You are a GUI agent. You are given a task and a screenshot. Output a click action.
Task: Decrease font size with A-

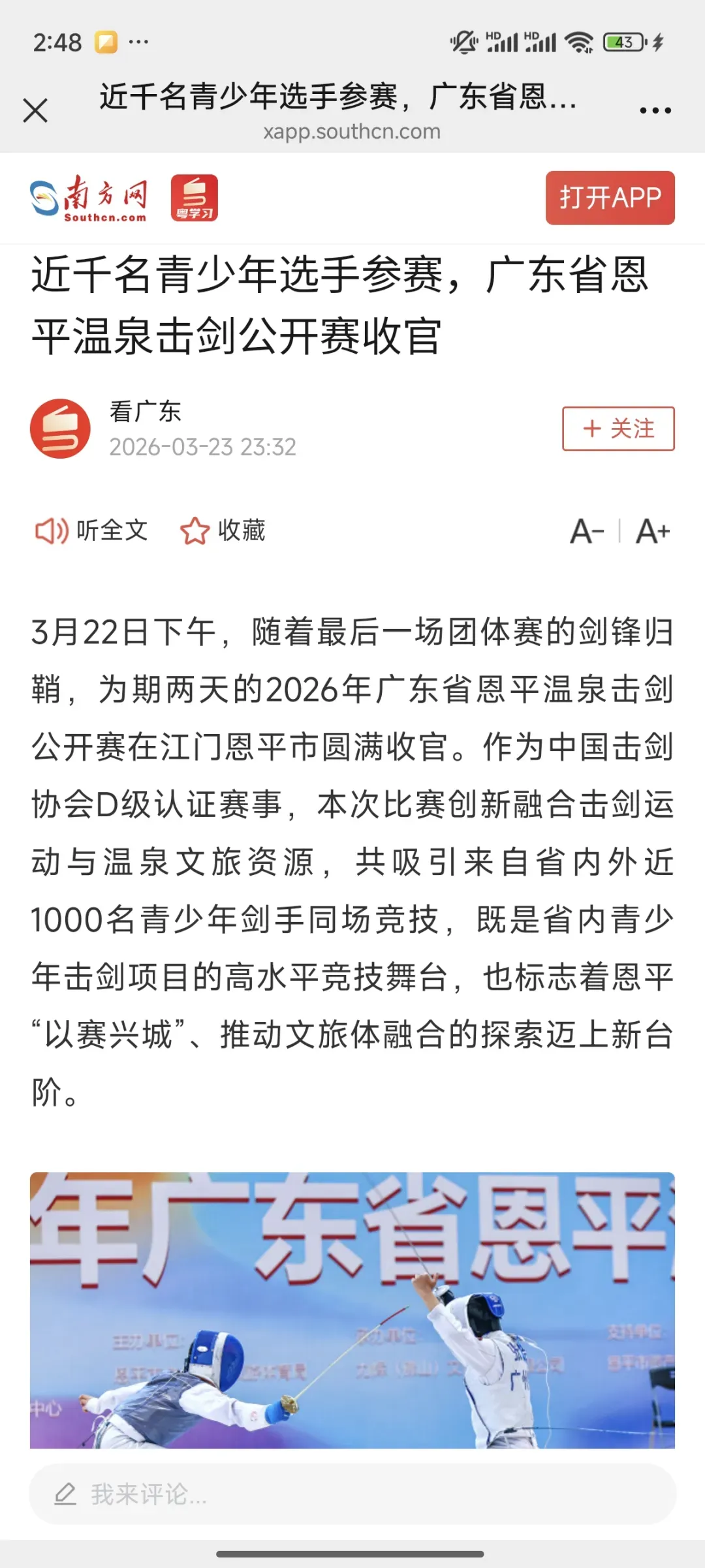pyautogui.click(x=587, y=531)
